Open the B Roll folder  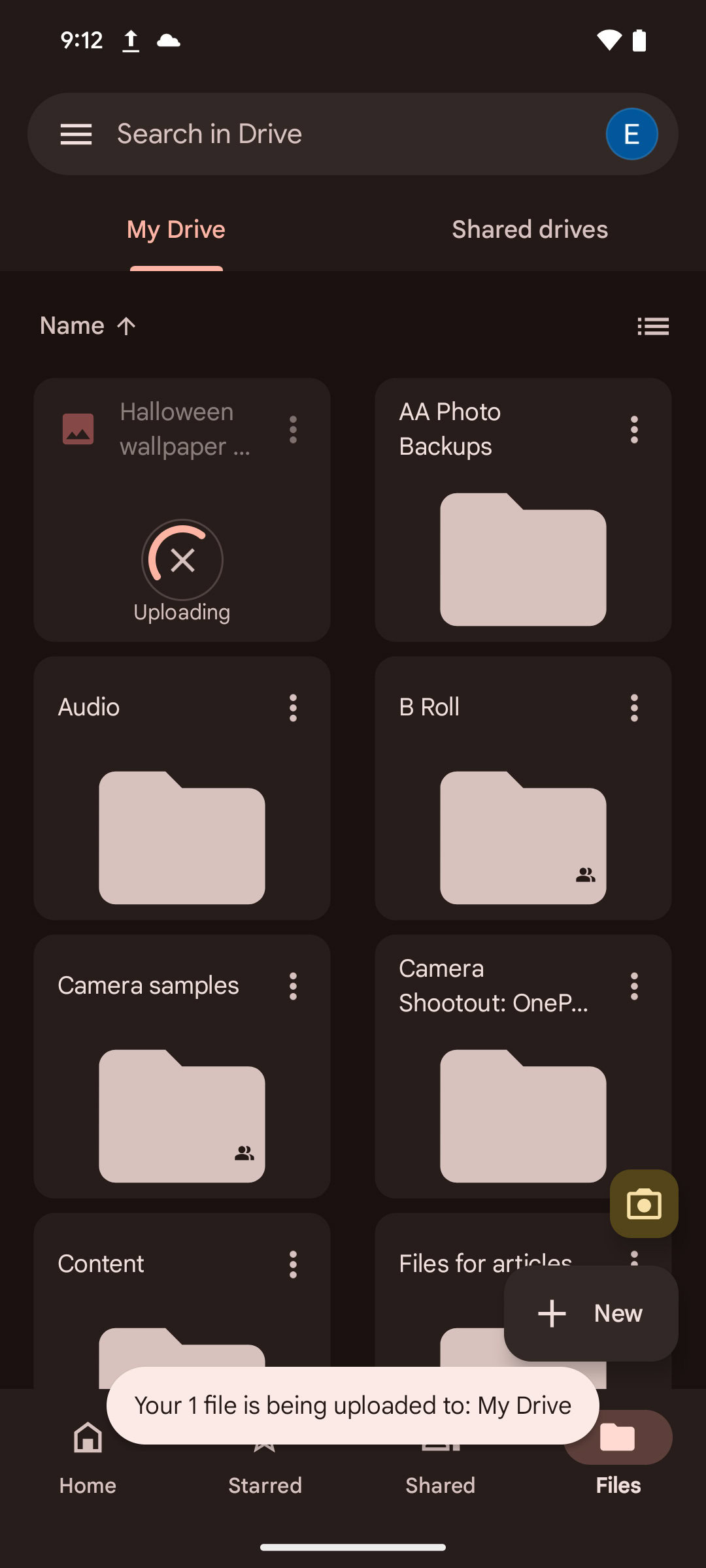pos(522,836)
